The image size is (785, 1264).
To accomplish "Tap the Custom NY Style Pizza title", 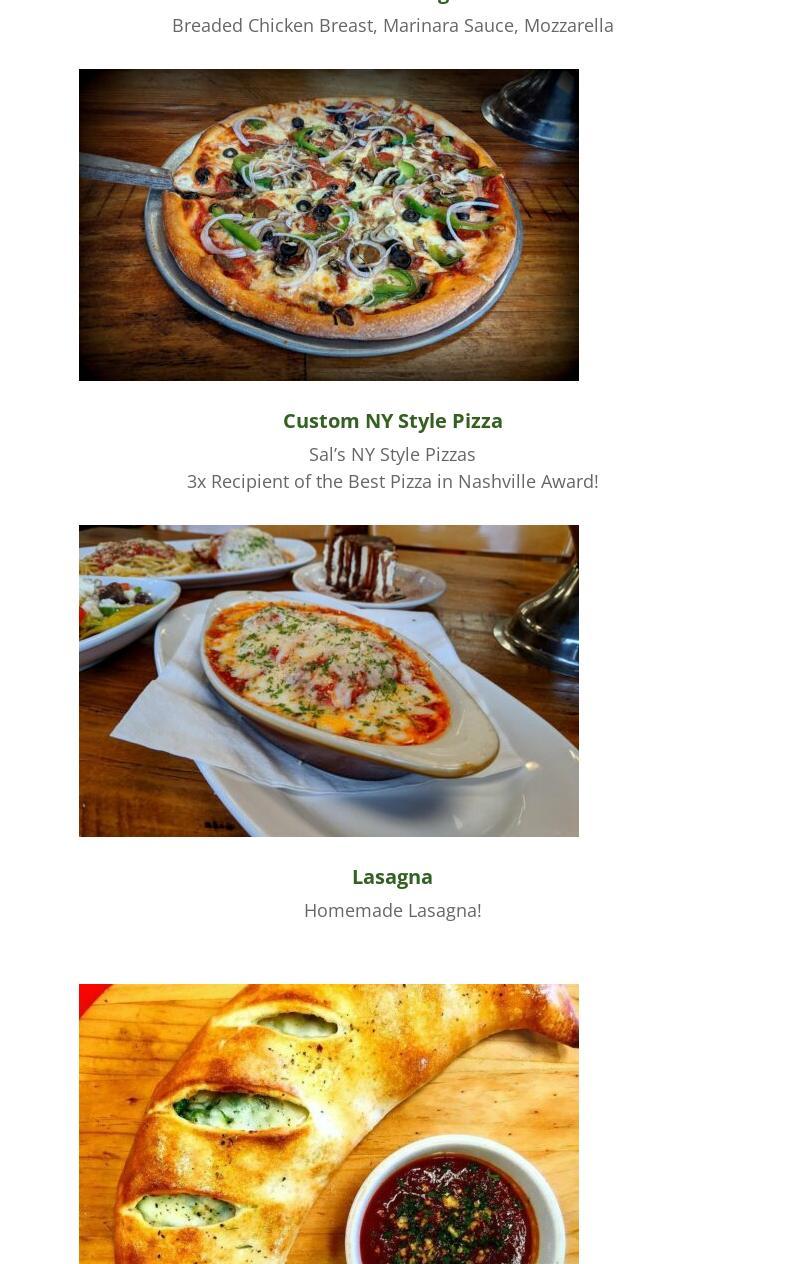I will (x=392, y=421).
